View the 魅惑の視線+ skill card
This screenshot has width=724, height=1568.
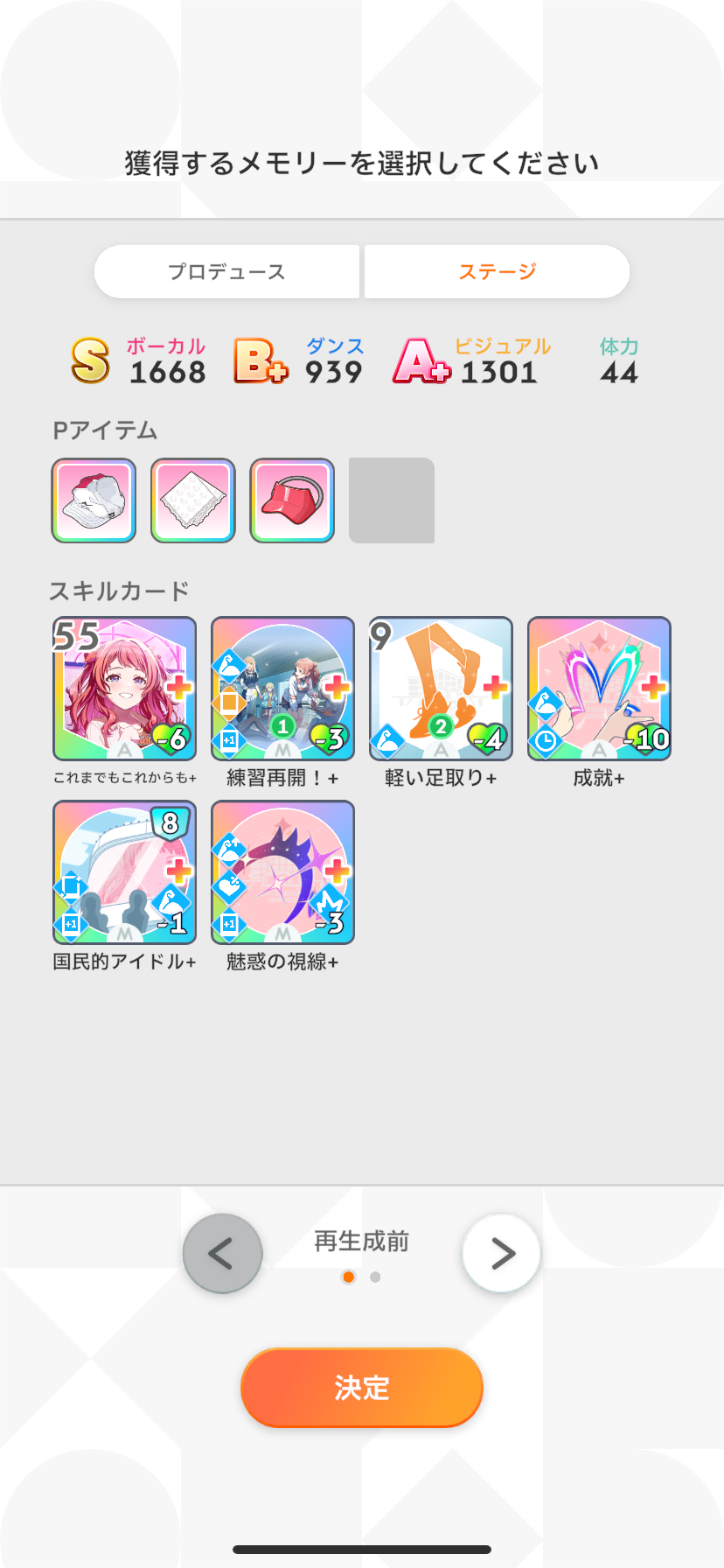(282, 872)
